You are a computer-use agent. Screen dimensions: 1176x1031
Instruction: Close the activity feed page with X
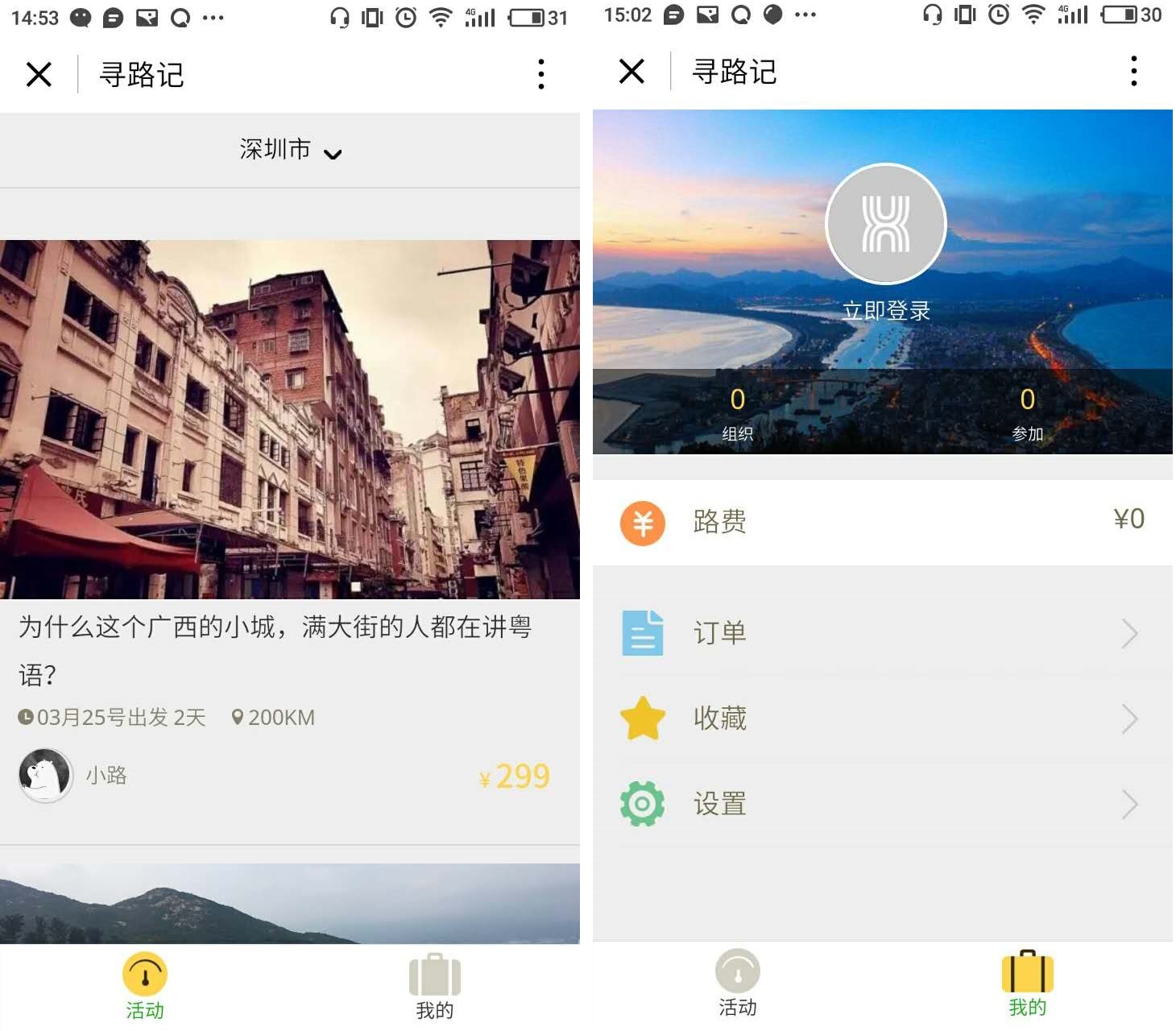coord(39,75)
